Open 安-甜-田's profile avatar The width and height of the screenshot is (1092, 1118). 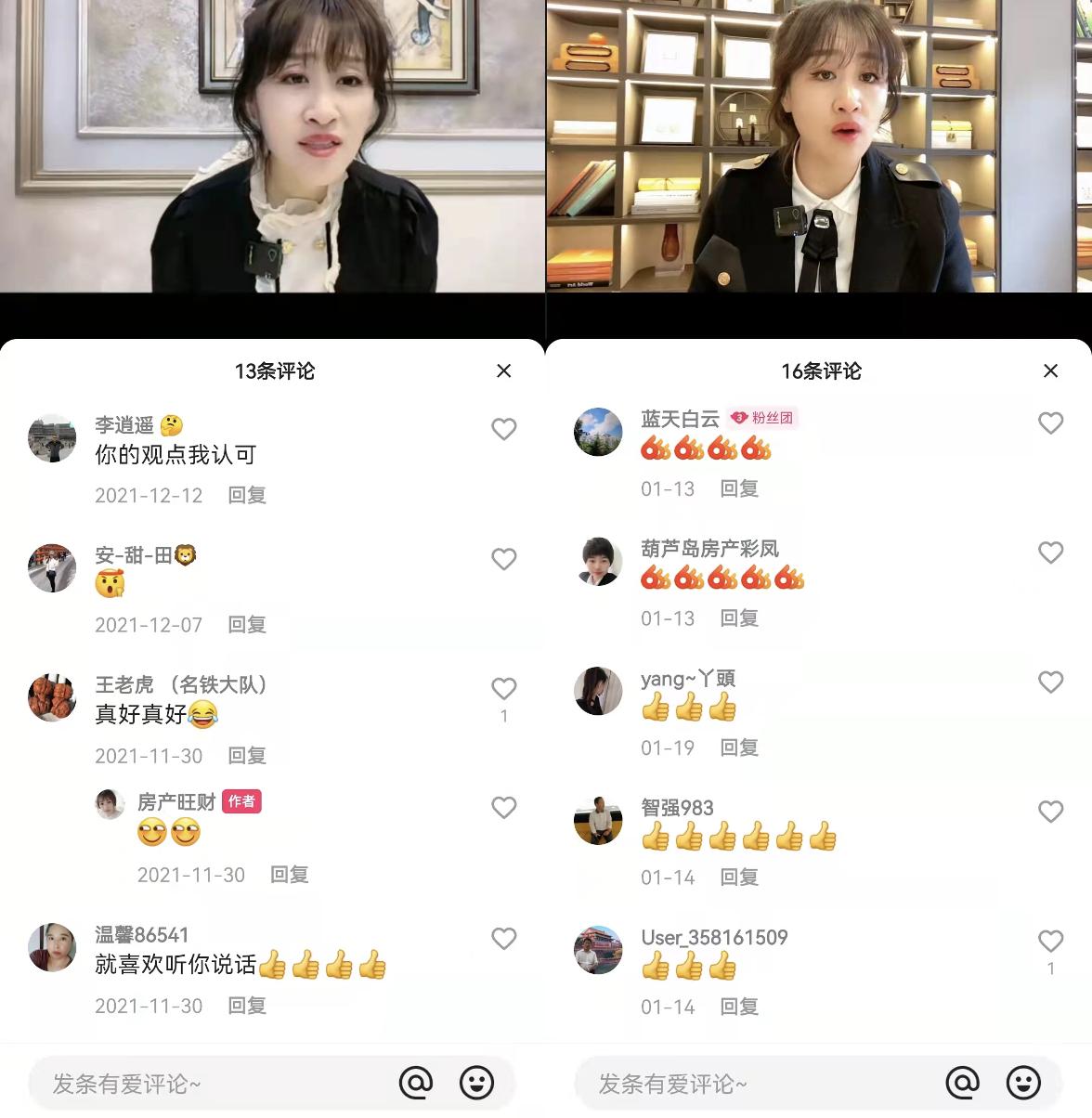(52, 567)
